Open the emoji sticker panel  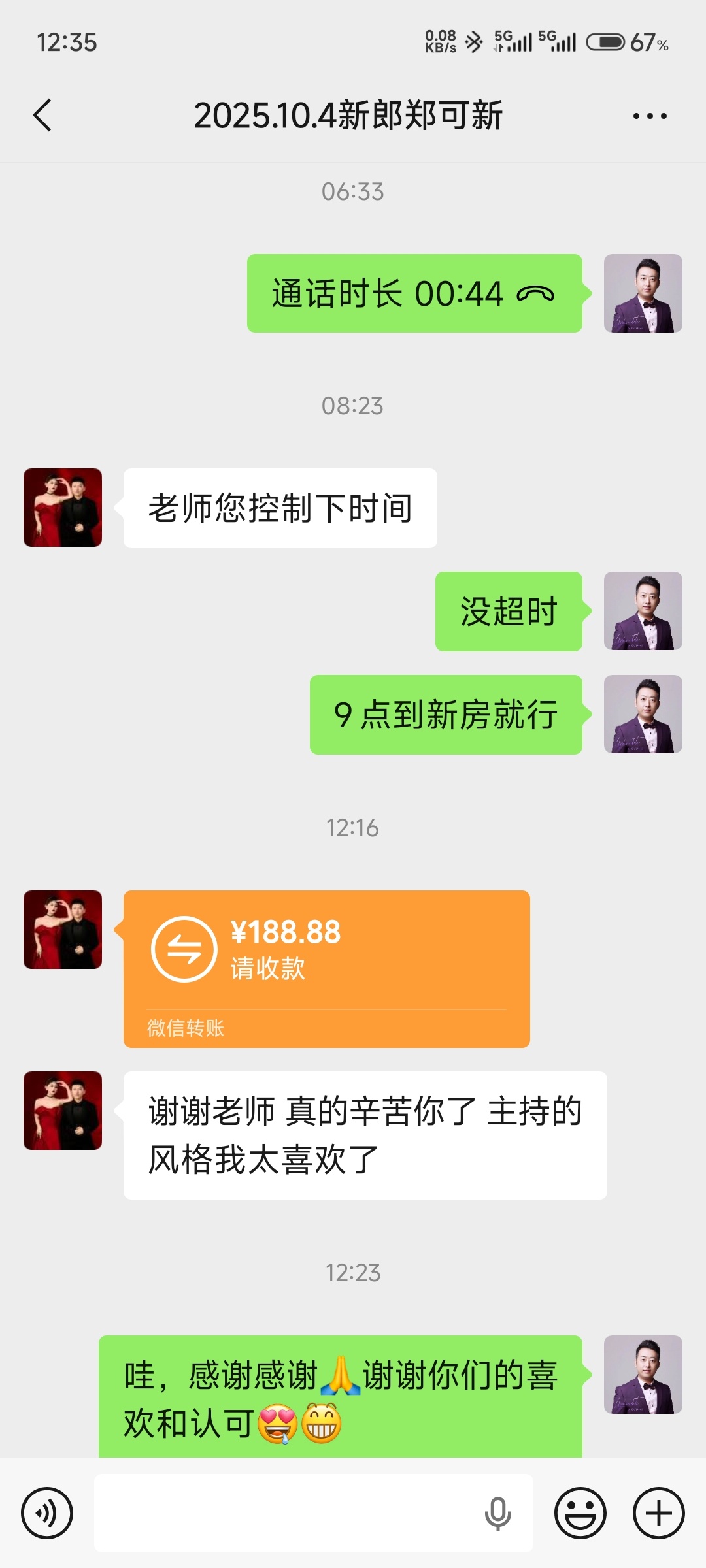[580, 1512]
